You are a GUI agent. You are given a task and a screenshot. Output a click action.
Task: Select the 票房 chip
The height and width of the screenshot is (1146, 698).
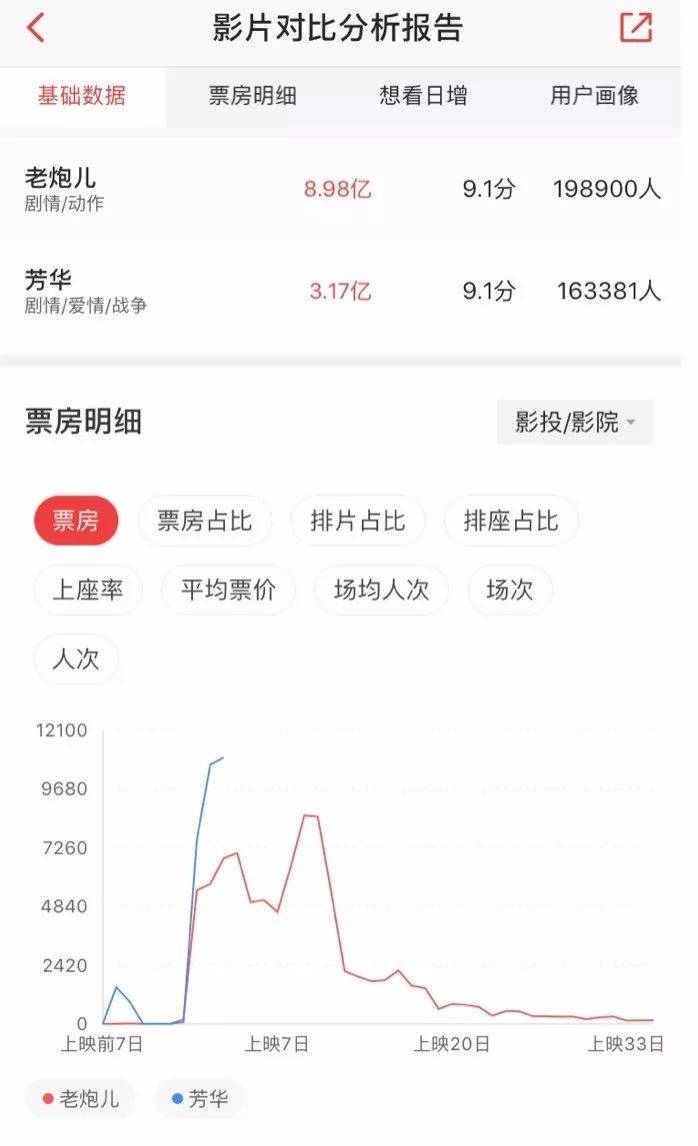point(76,520)
